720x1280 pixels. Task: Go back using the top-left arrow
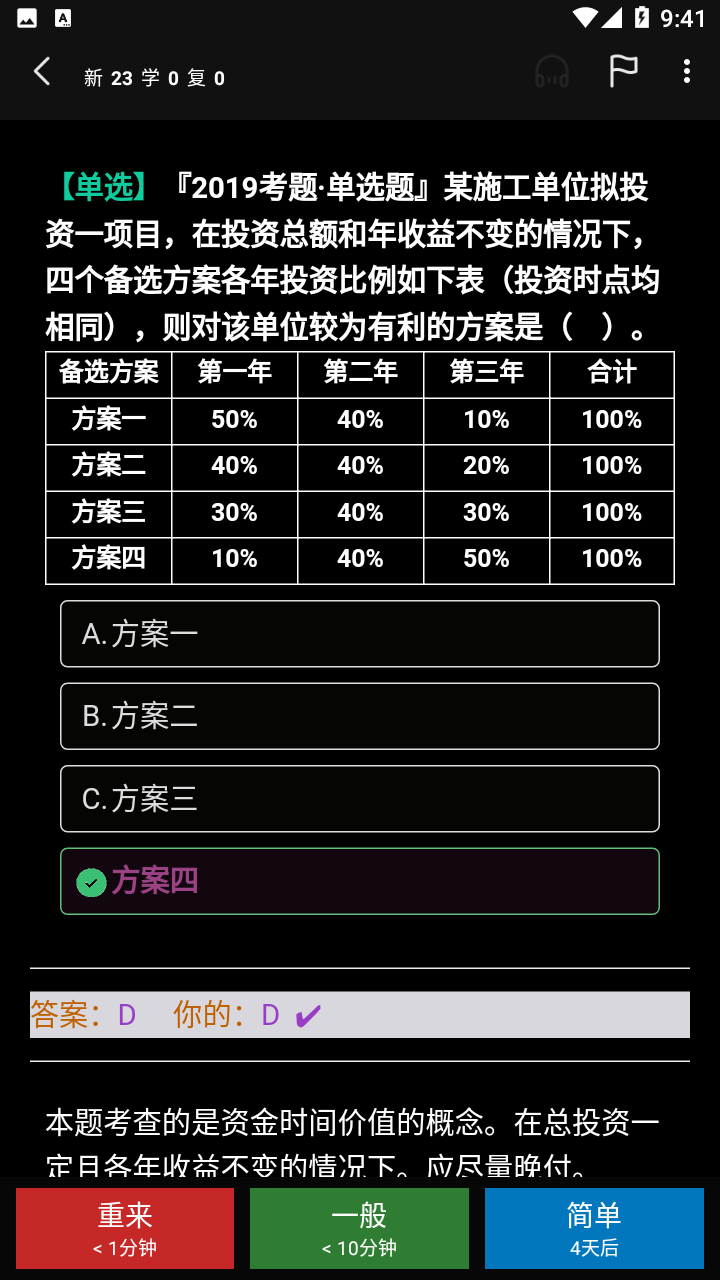click(x=42, y=72)
